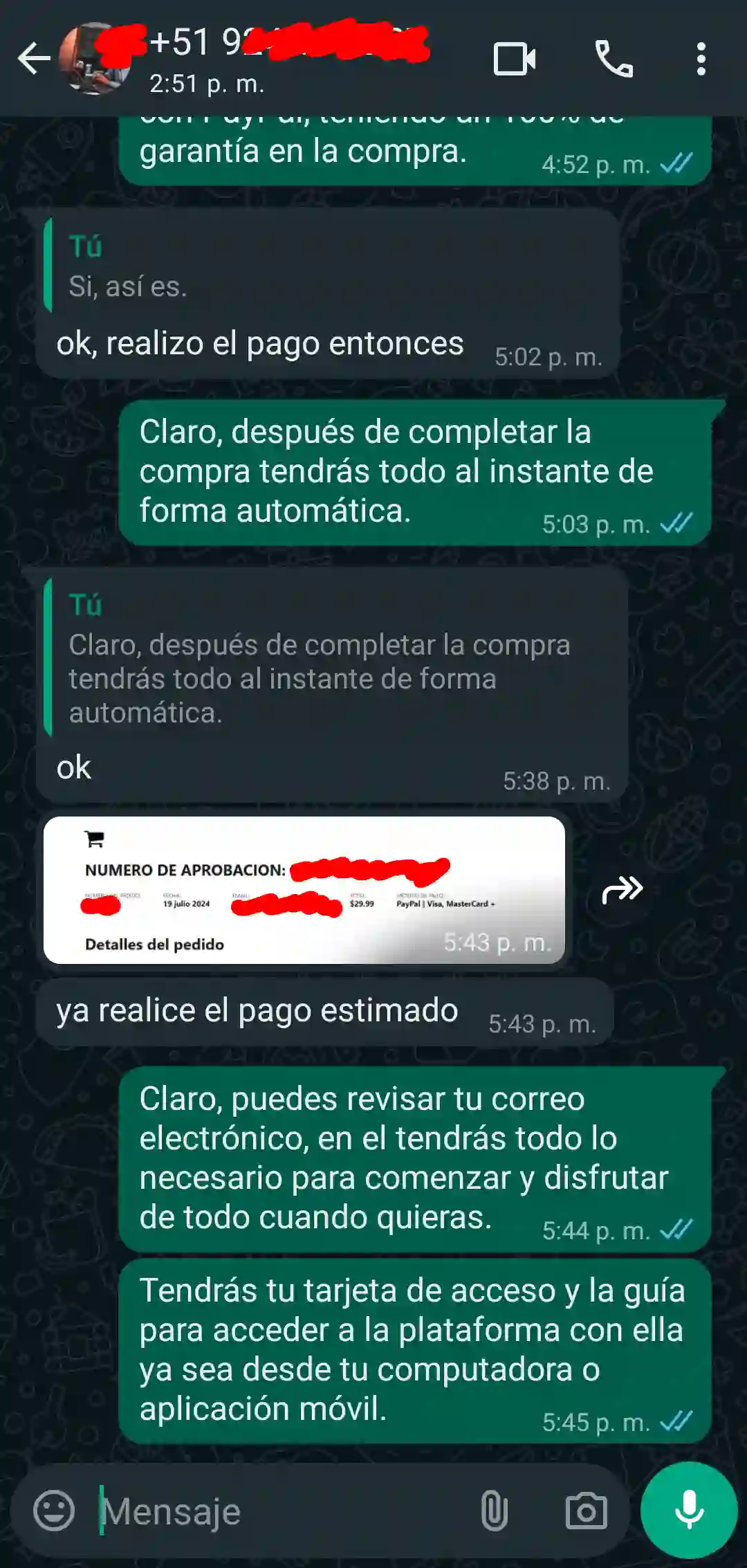Open the emoji picker

54,1510
